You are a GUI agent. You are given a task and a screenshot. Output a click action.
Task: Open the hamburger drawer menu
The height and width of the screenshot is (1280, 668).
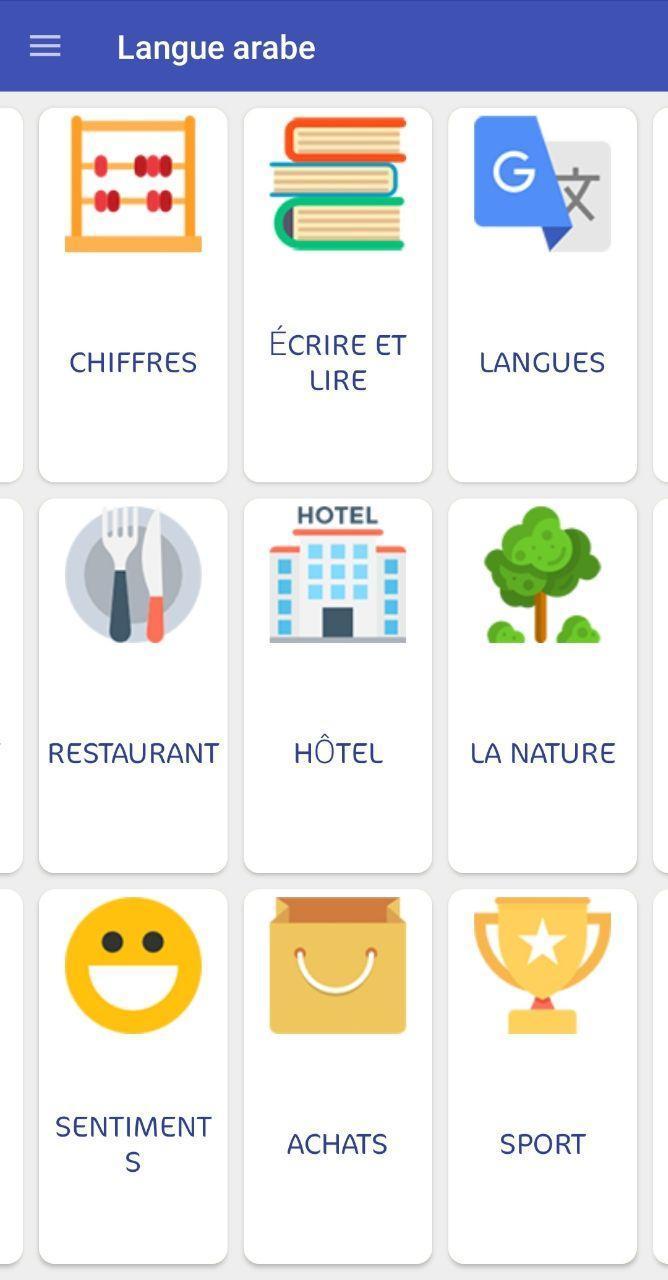click(x=45, y=46)
